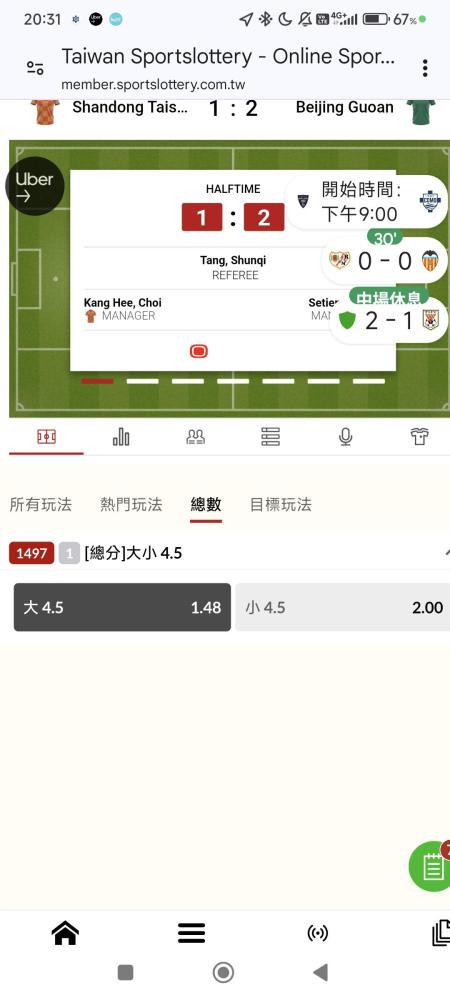Open the commentary microphone tab
The height and width of the screenshot is (1000, 450).
tap(345, 437)
